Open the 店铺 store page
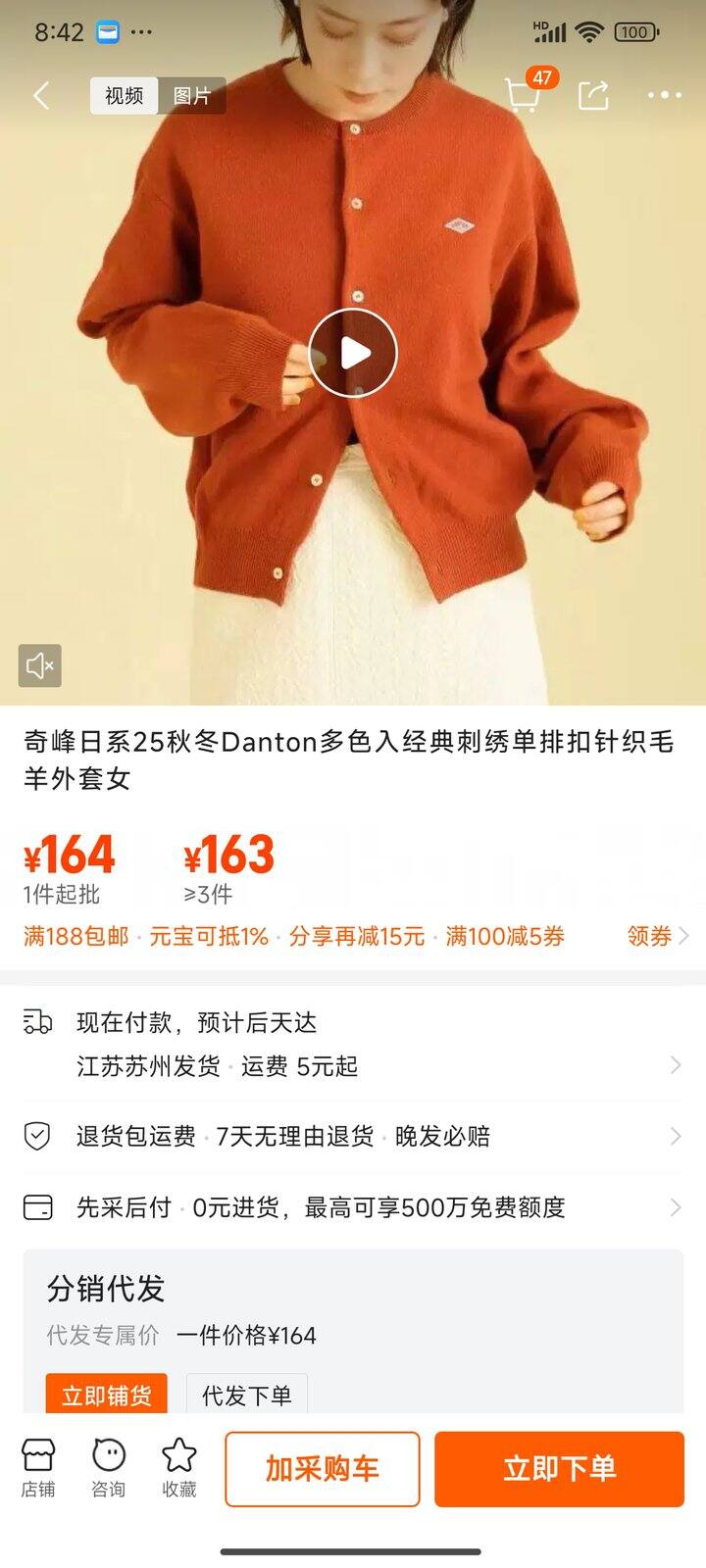This screenshot has height=1568, width=706. point(38,1467)
